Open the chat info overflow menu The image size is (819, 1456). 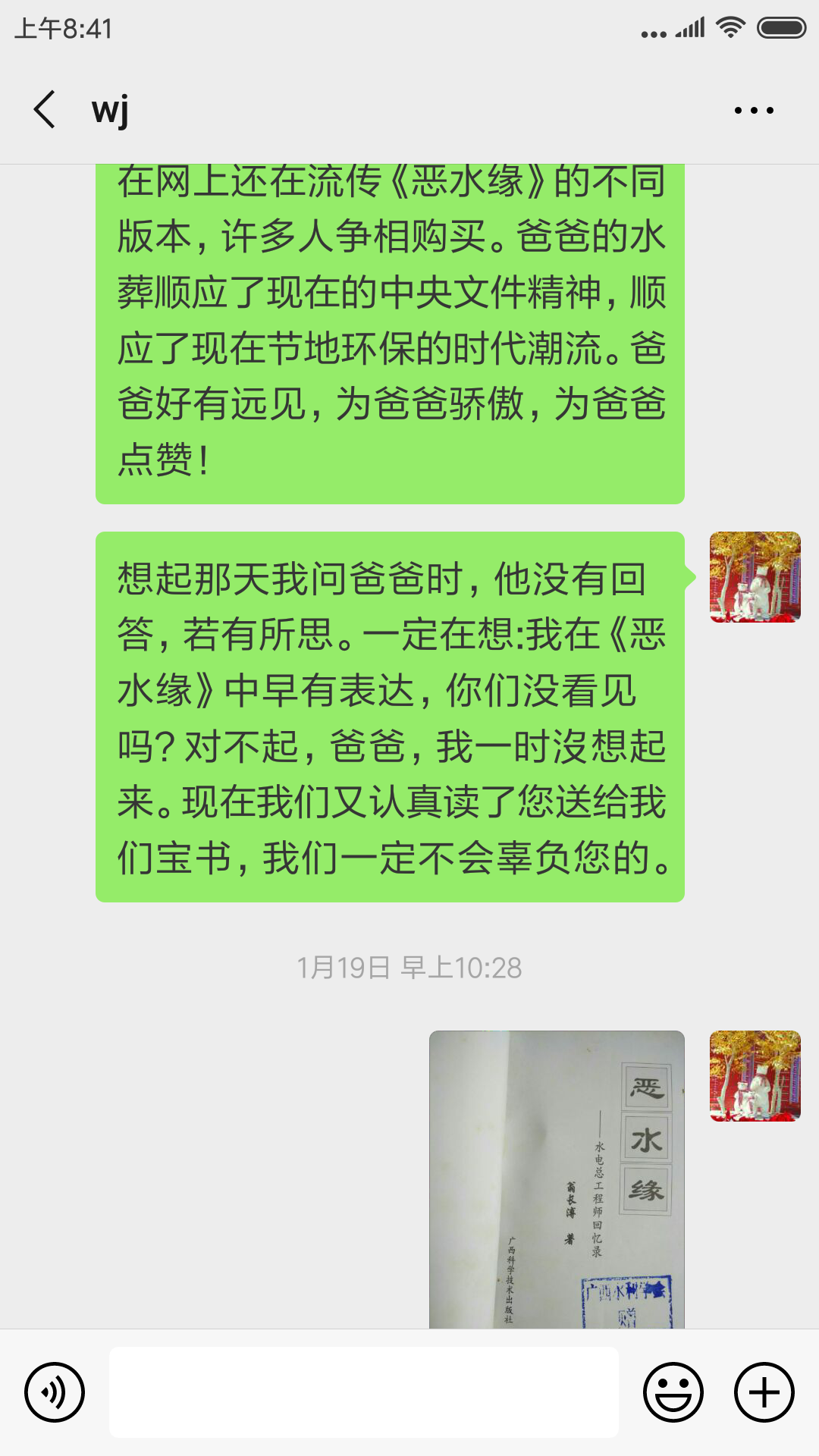754,111
